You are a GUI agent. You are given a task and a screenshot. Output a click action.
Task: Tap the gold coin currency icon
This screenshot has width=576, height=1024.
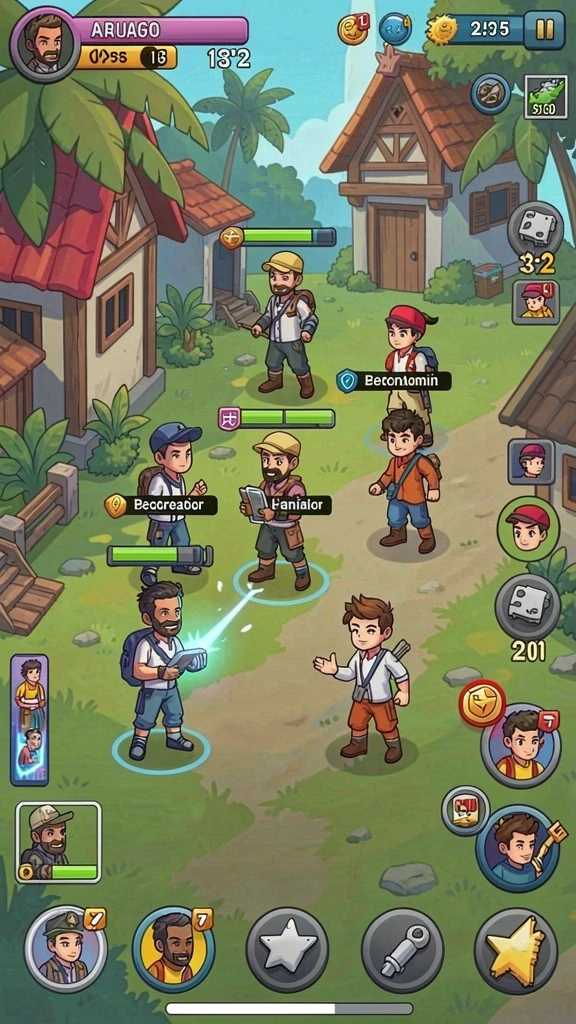(x=353, y=29)
